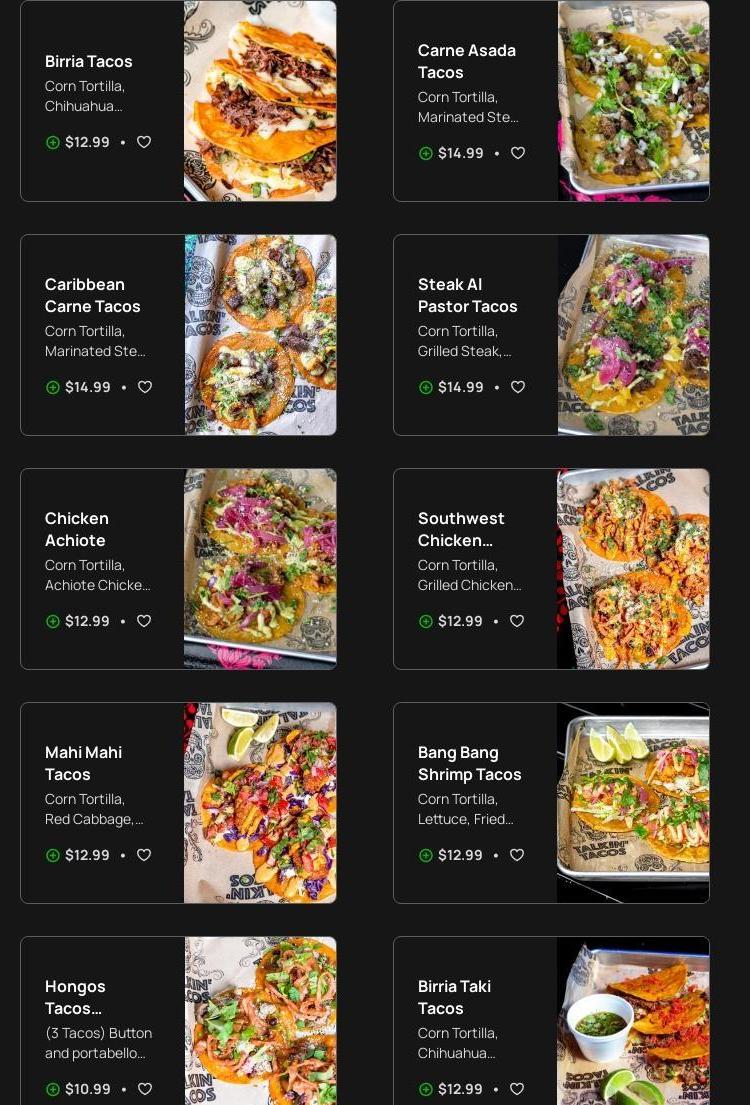This screenshot has width=750, height=1105.
Task: Add Bang Bang Shrimp Tacos to the order
Action: pos(426,855)
